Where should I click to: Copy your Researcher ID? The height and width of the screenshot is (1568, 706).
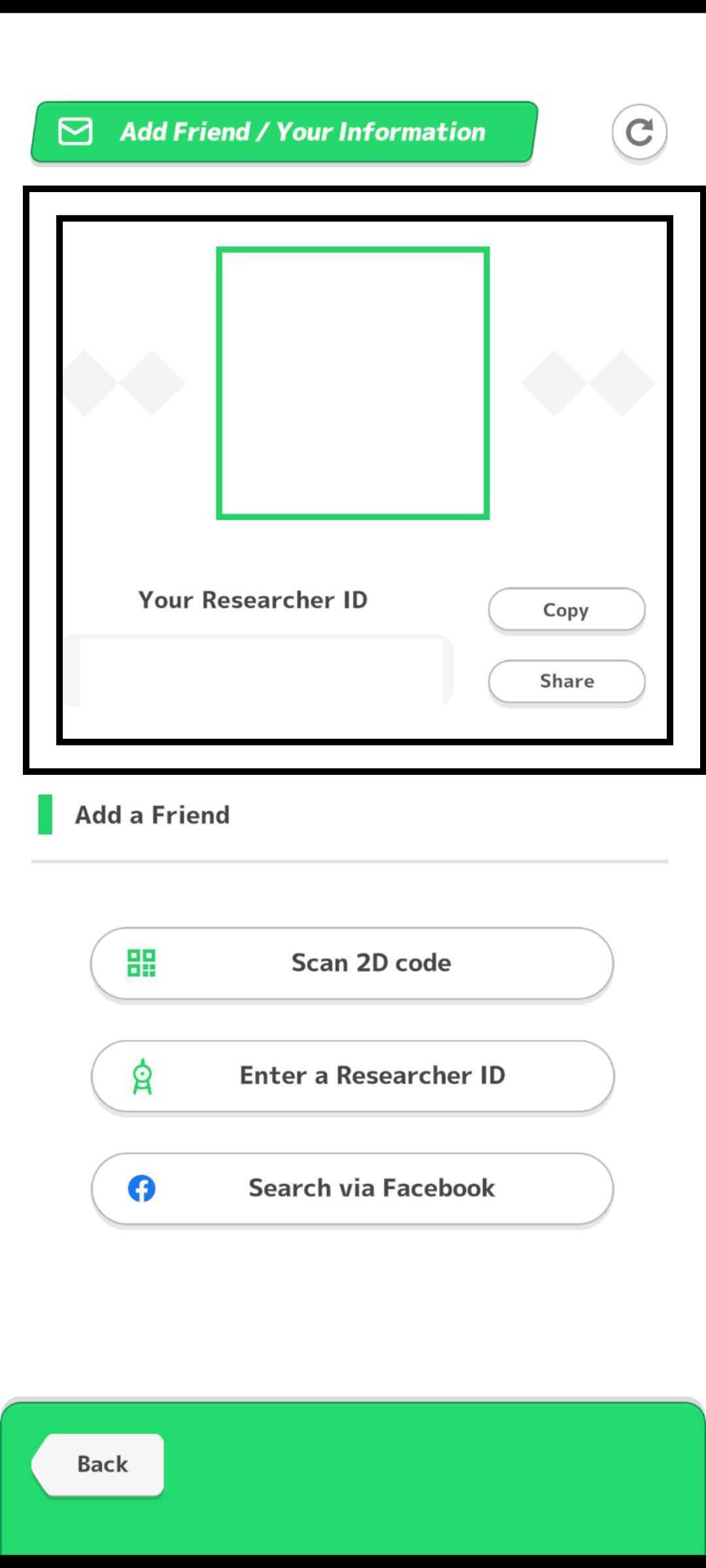pos(565,610)
